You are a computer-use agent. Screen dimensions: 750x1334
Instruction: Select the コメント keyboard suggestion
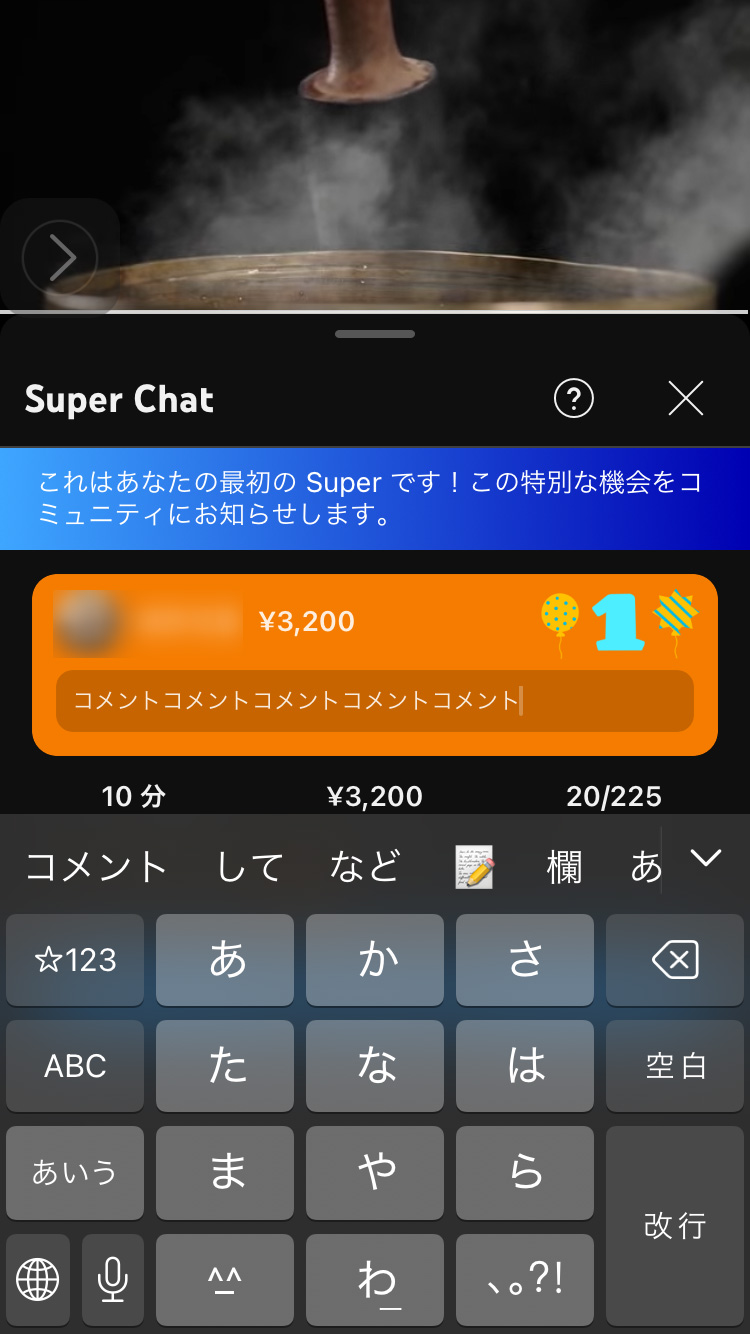tap(96, 866)
